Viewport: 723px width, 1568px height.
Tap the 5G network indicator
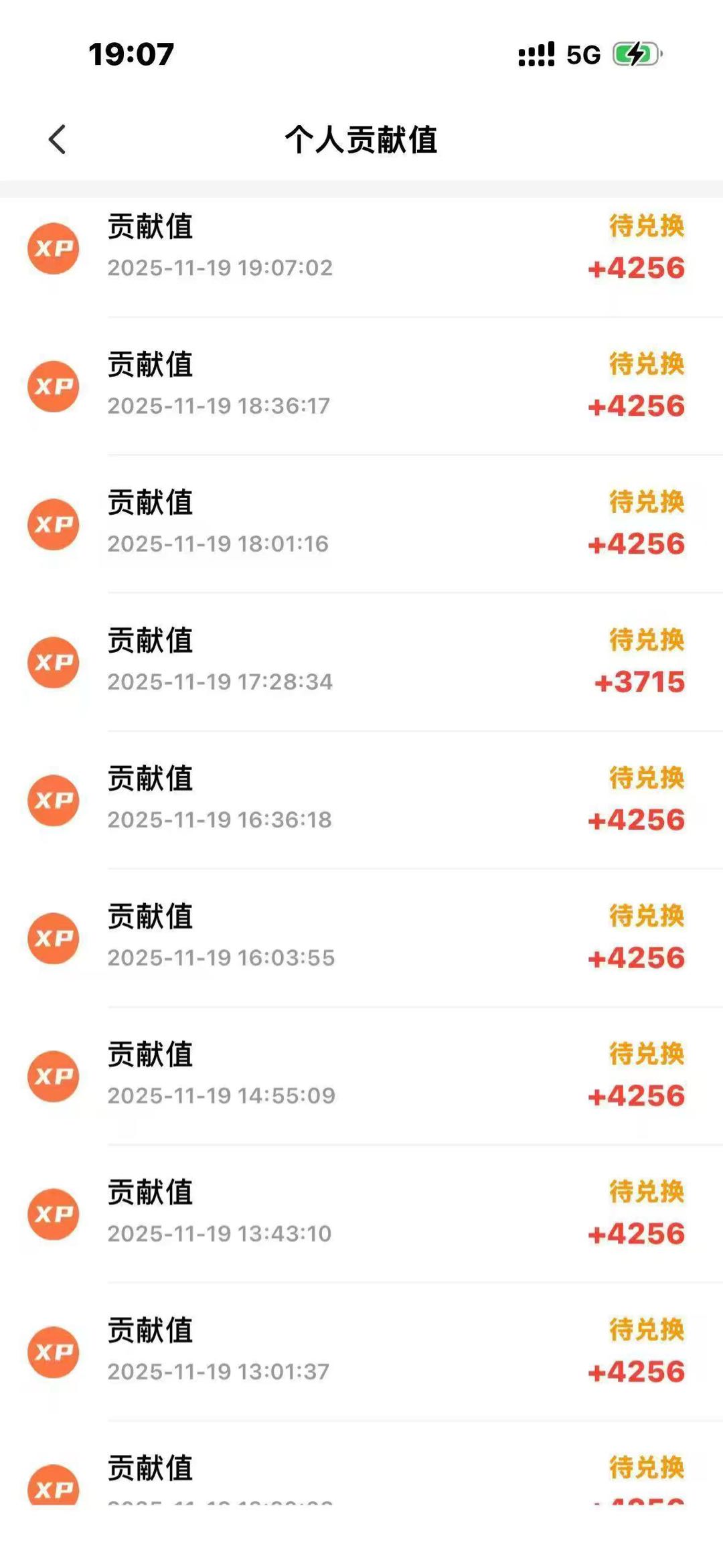coord(584,55)
